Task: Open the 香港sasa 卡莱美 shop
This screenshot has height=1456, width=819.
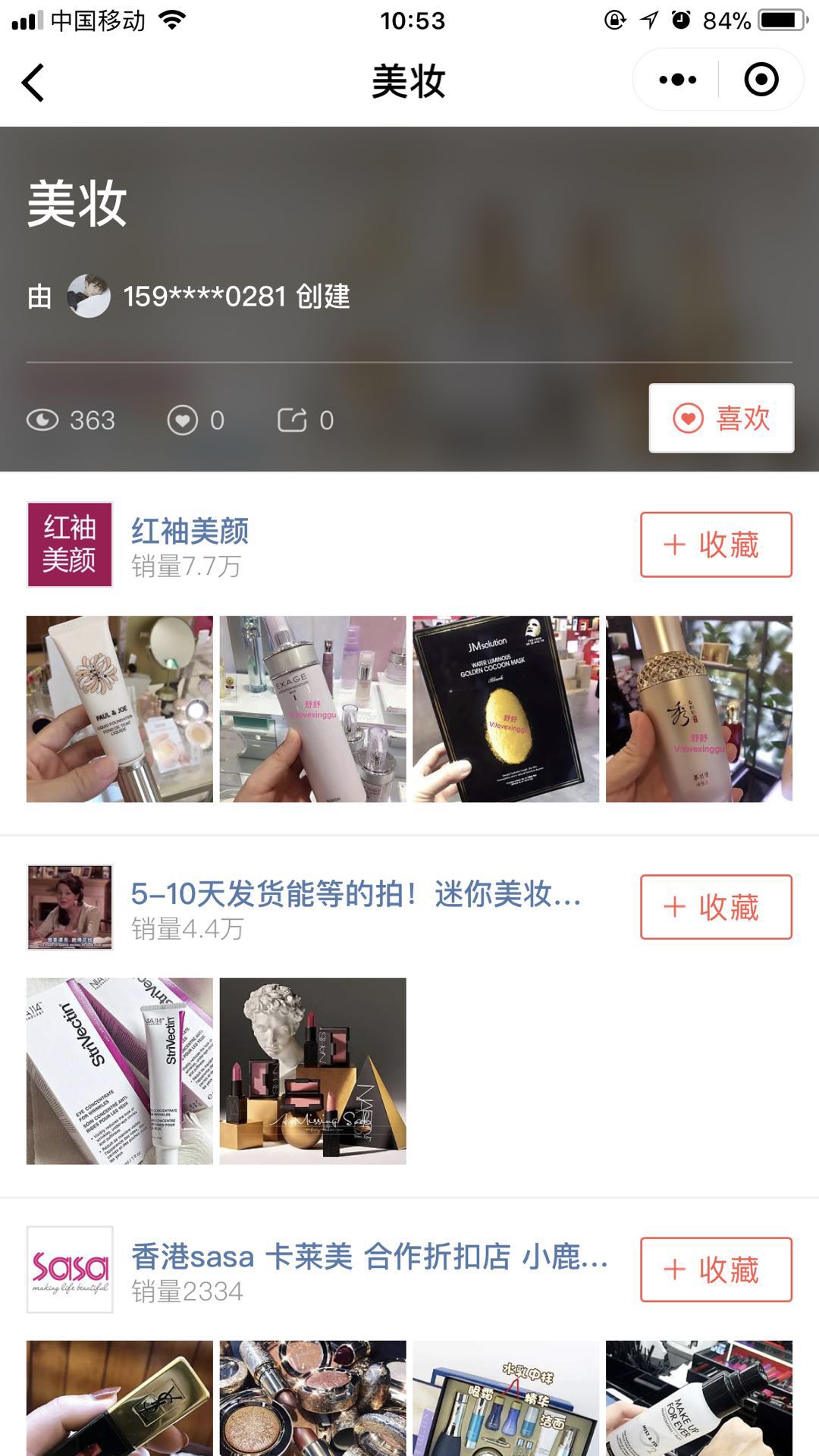Action: tap(369, 1257)
